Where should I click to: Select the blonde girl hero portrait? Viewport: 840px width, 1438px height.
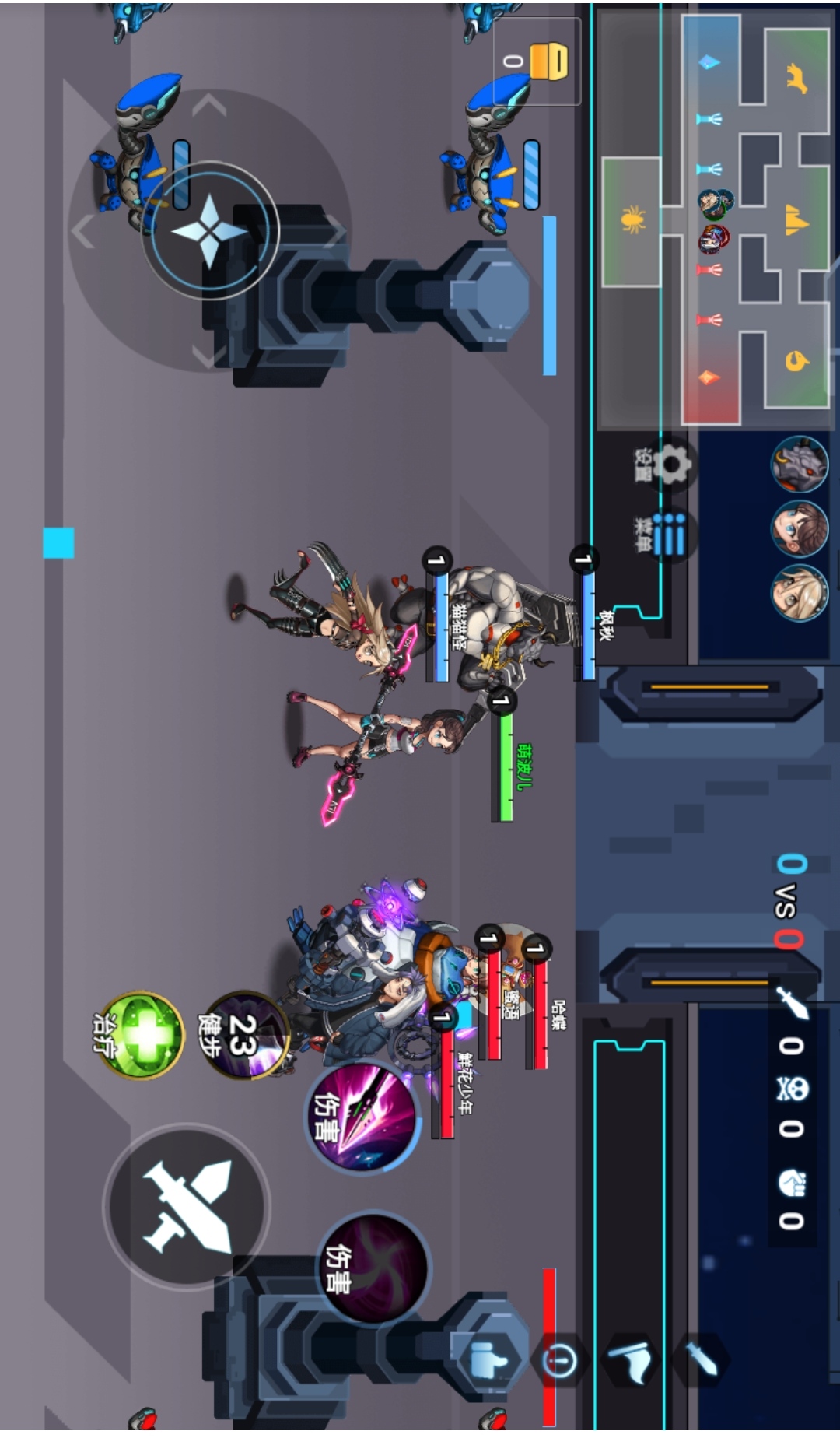click(x=800, y=593)
